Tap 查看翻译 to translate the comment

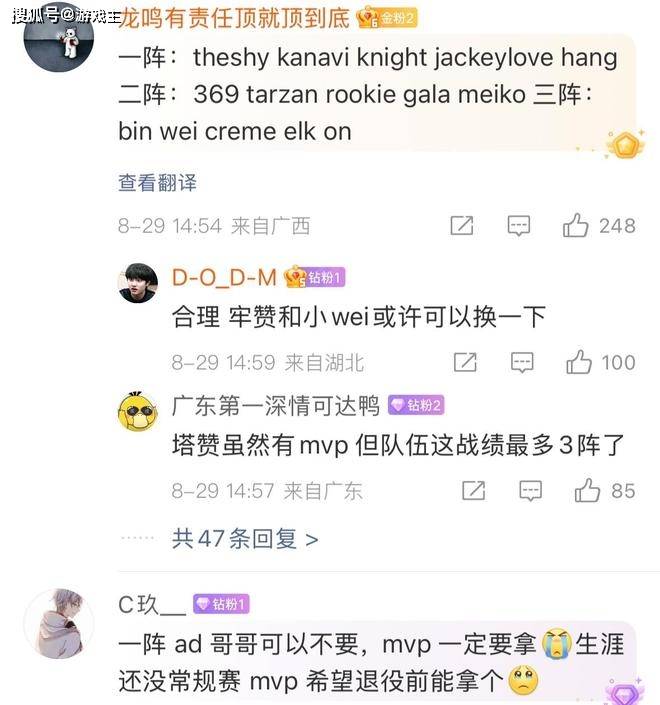point(157,183)
